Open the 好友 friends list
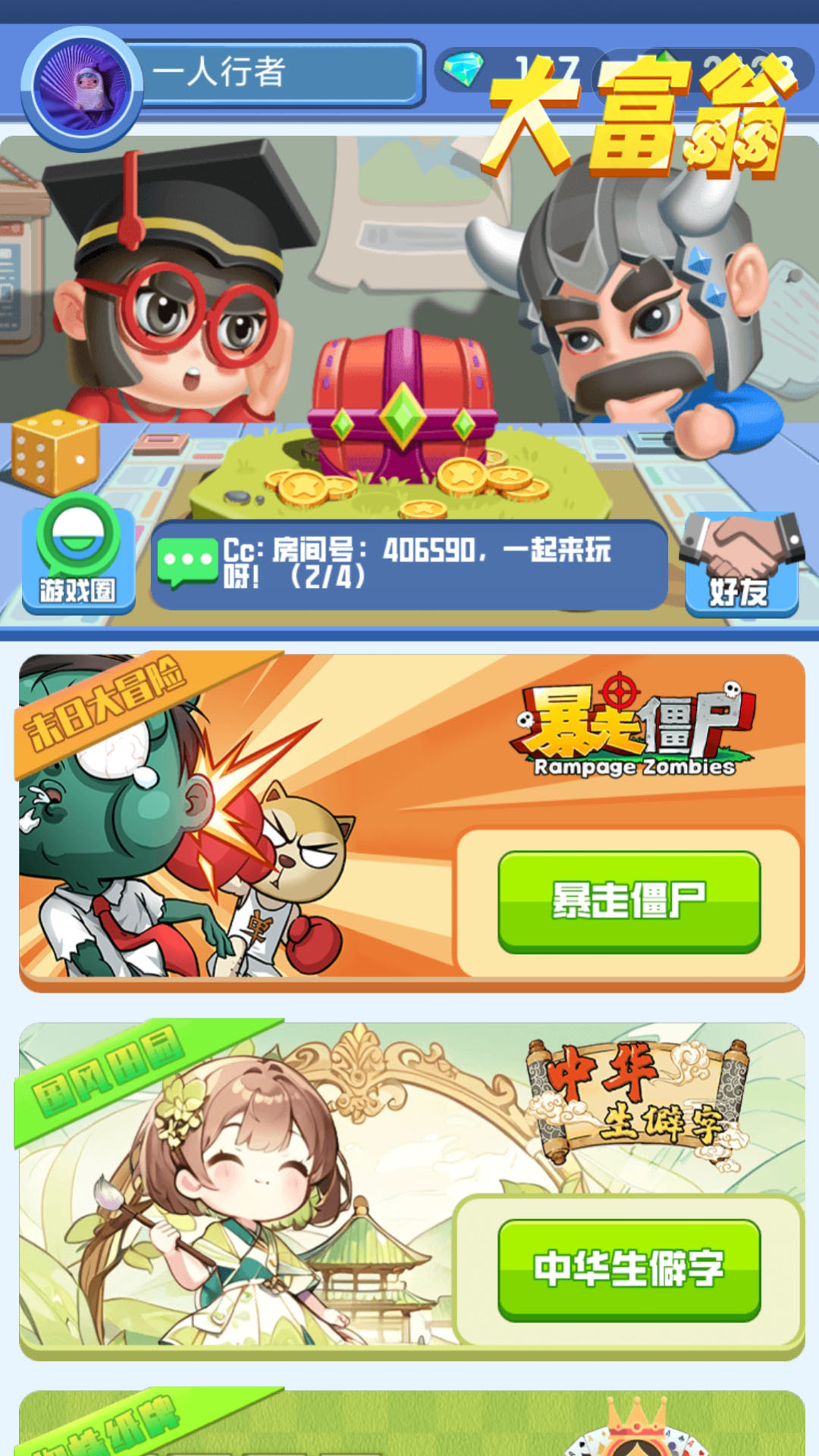 pyautogui.click(x=741, y=564)
